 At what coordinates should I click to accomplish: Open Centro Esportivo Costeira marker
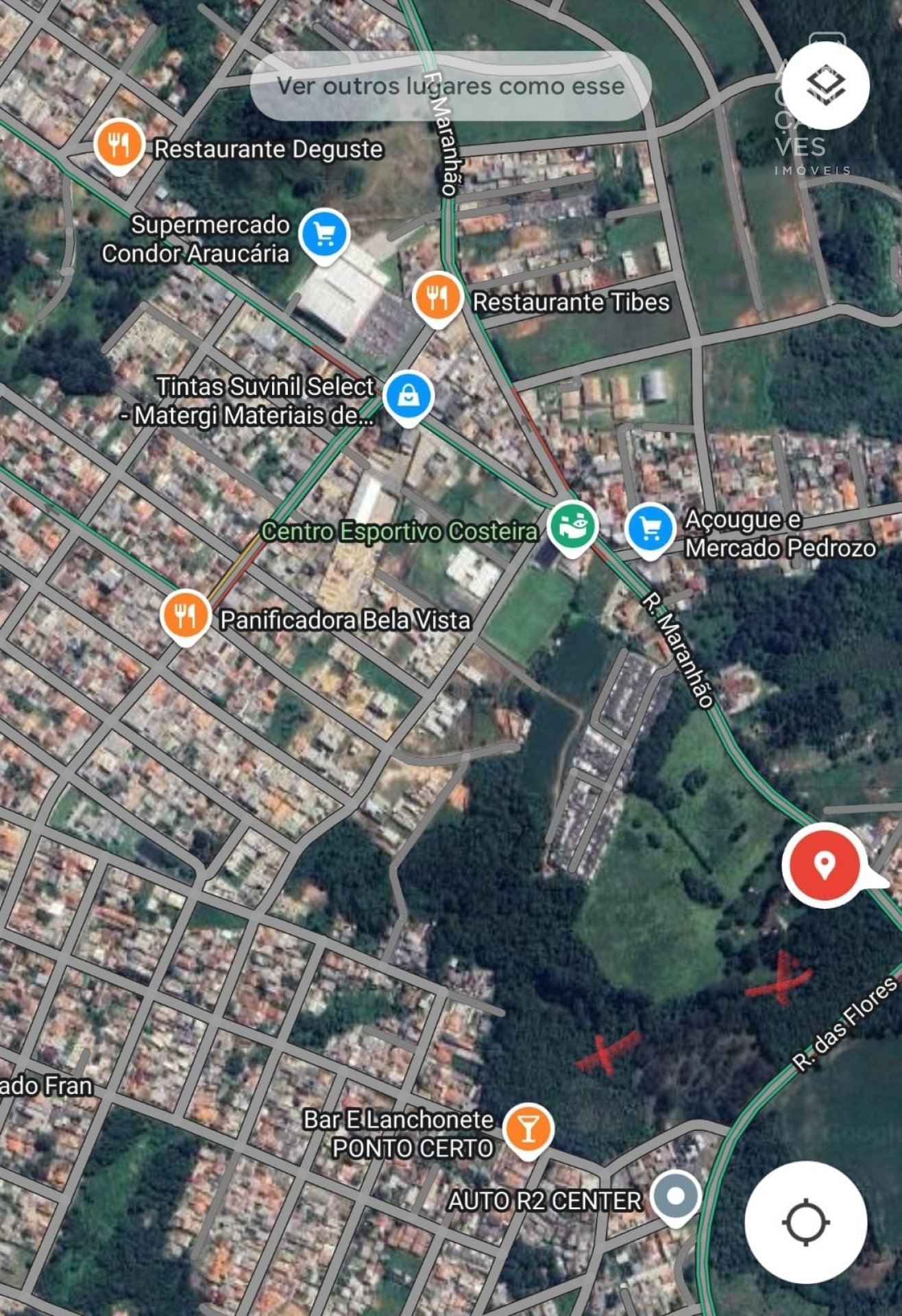pyautogui.click(x=573, y=527)
